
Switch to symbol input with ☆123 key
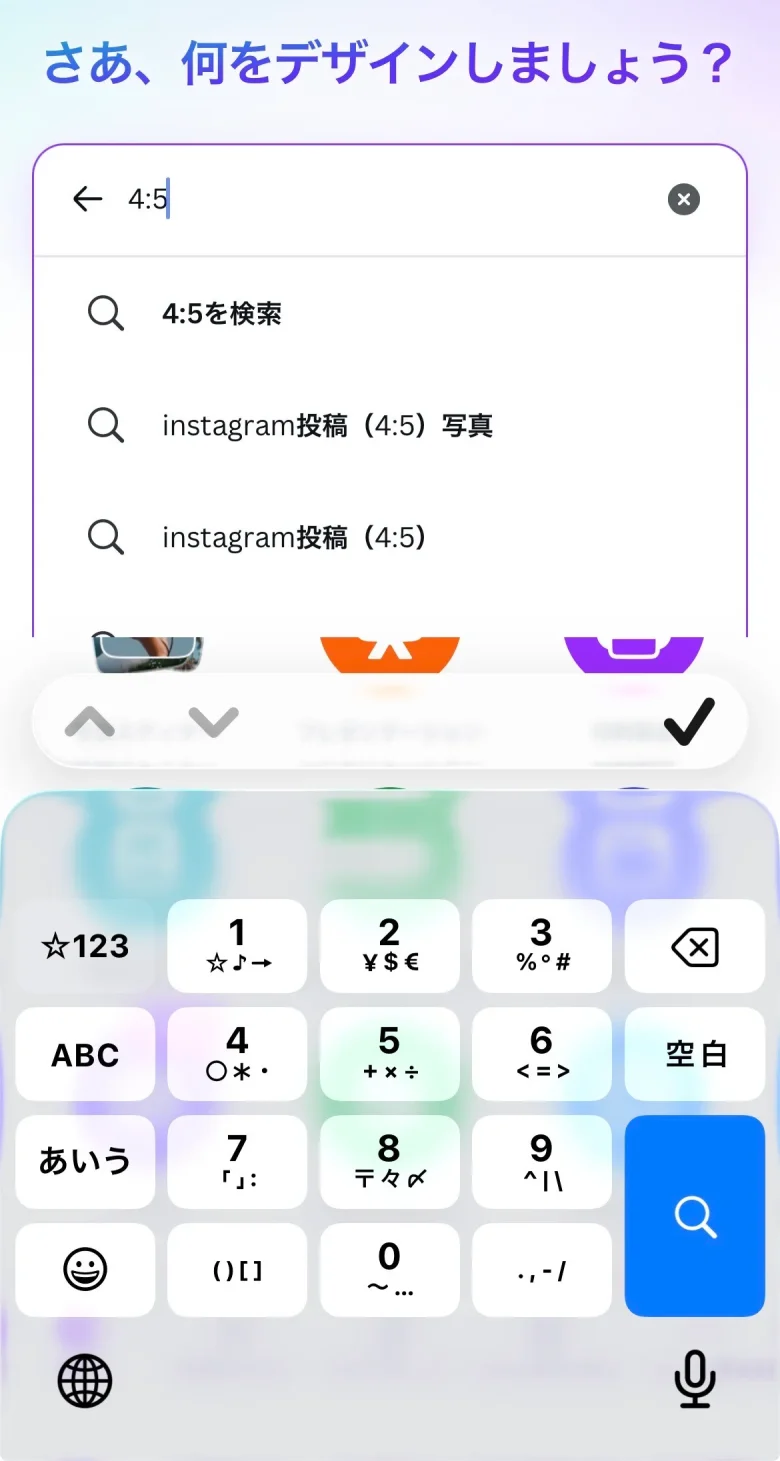pos(85,945)
